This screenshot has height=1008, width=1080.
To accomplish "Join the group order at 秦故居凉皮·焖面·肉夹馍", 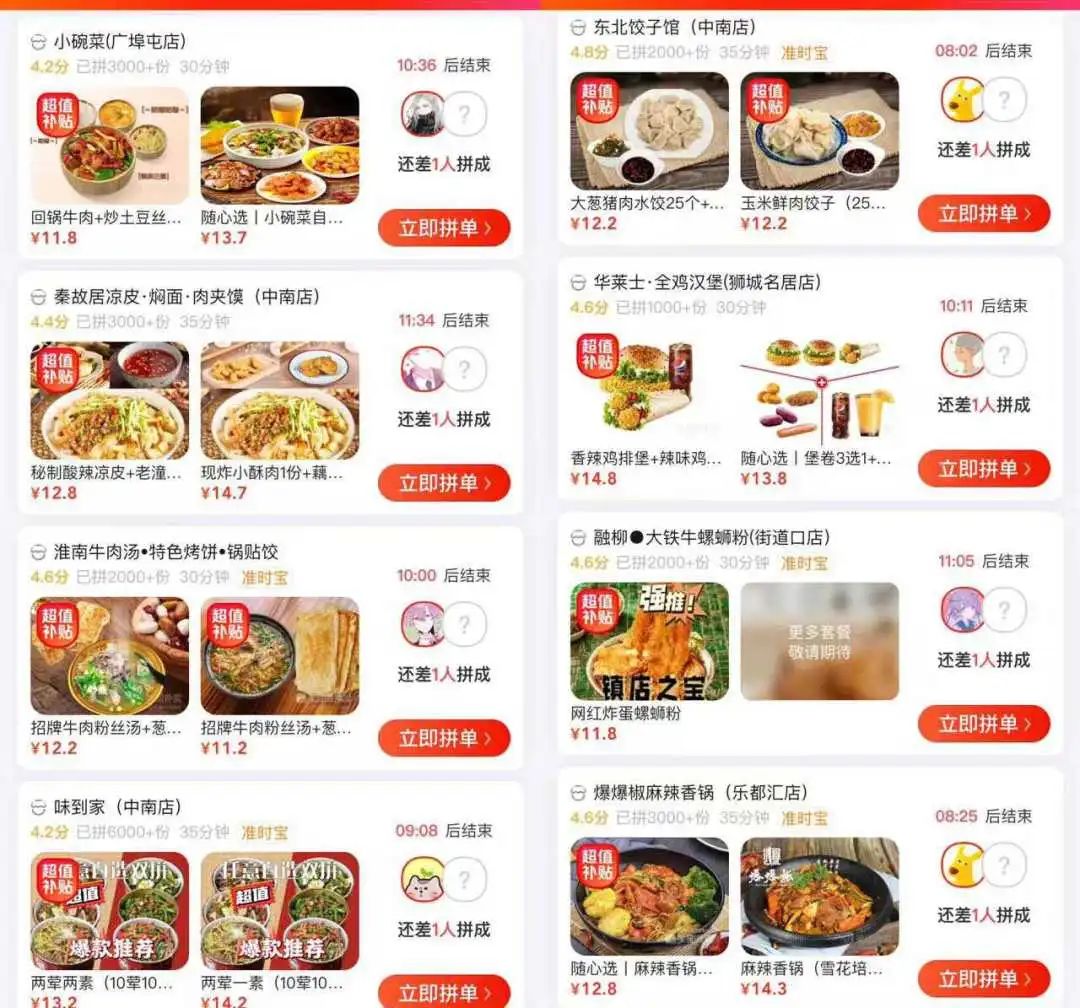I will [444, 483].
